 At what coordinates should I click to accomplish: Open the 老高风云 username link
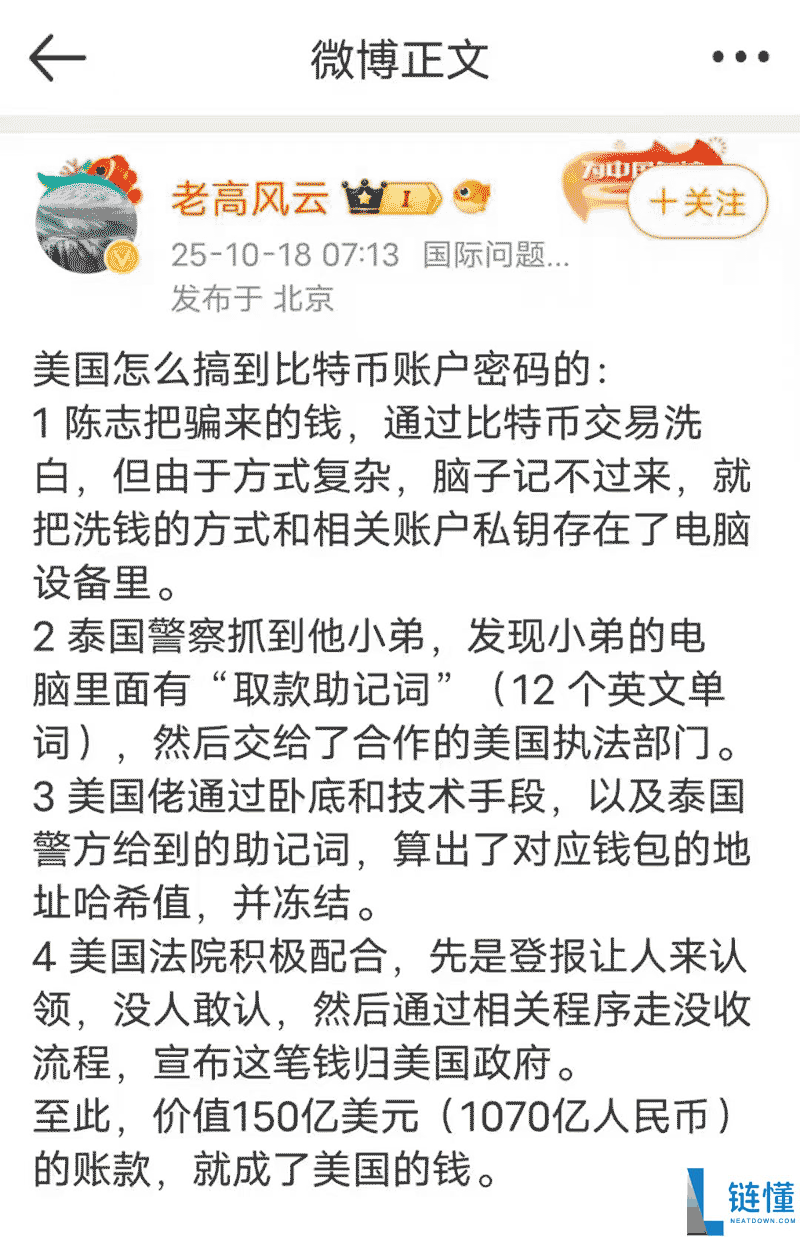pos(250,199)
